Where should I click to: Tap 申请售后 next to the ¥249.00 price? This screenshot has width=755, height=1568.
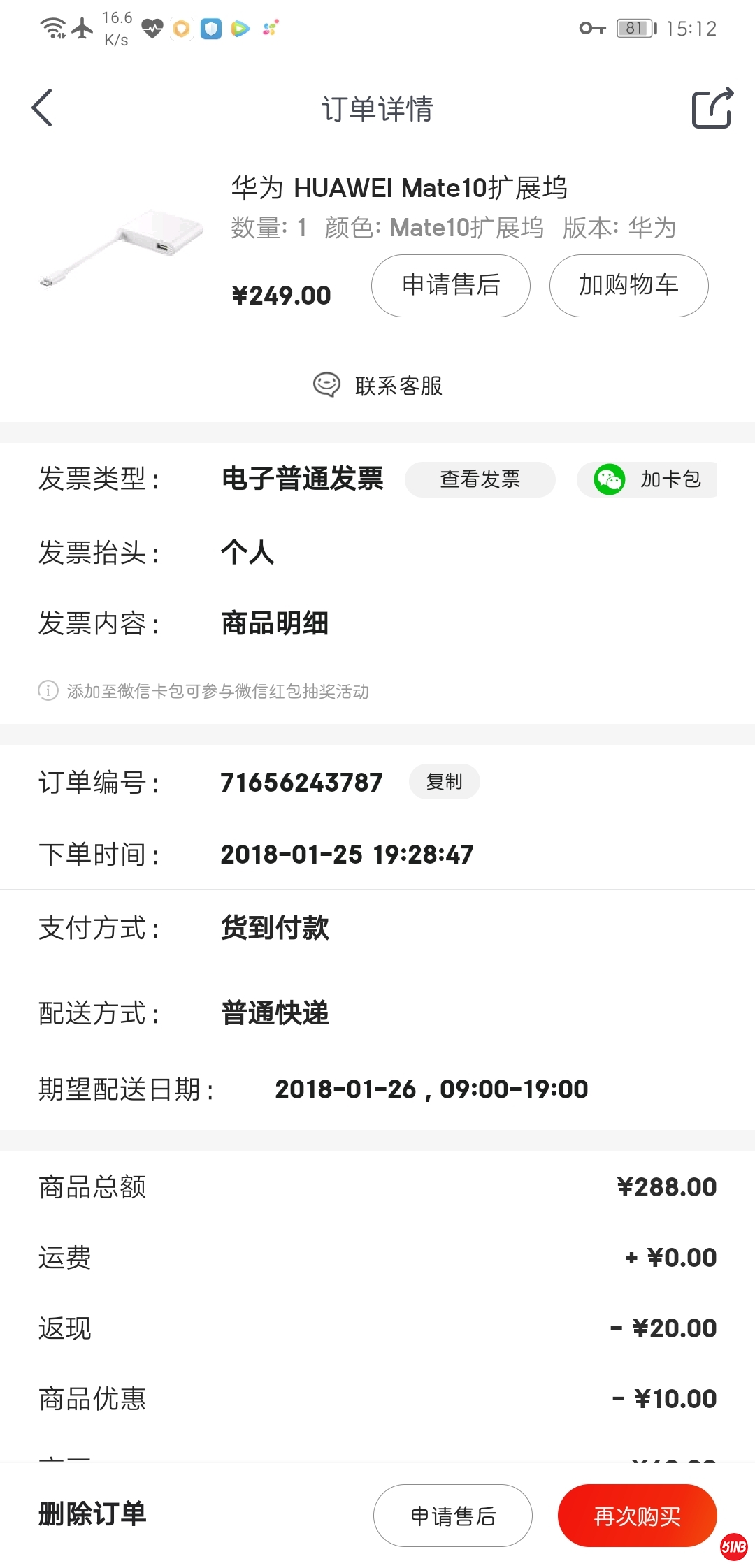(450, 285)
